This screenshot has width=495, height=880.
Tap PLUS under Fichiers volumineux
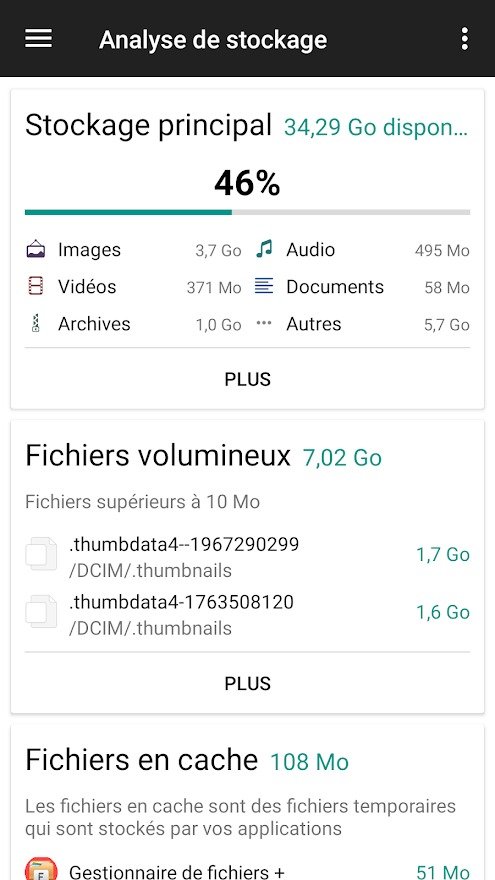tap(248, 684)
